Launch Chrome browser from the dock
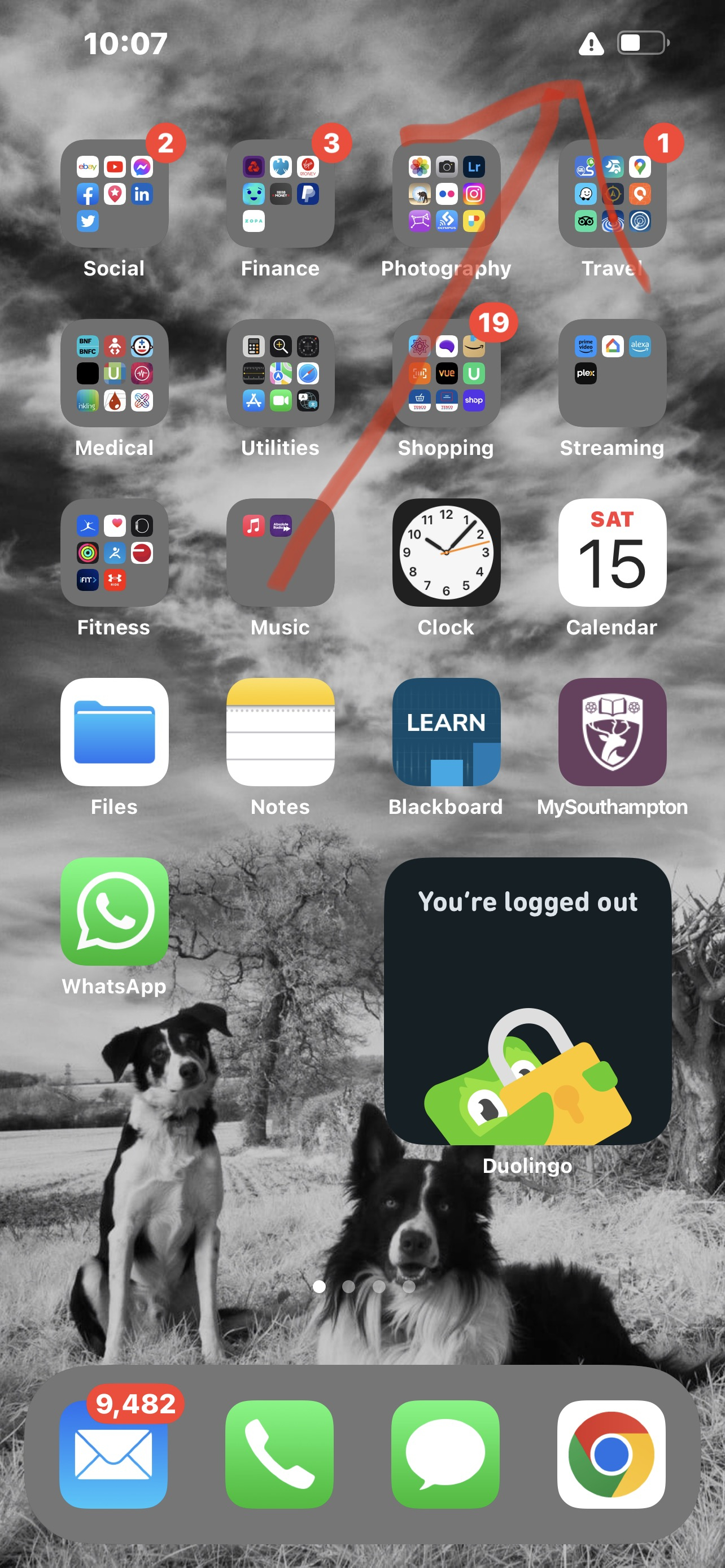 610,1453
